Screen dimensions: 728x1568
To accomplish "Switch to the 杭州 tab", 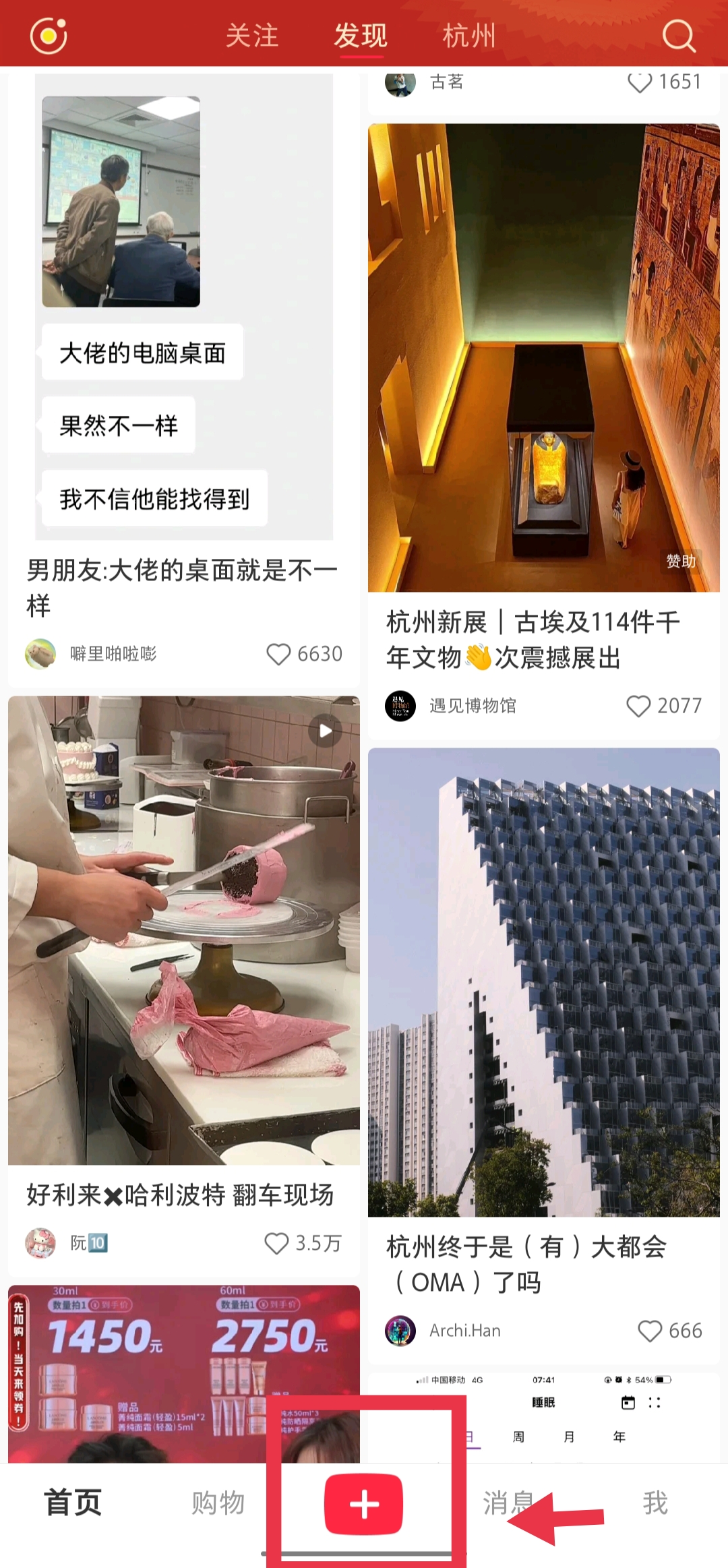I will pos(469,36).
